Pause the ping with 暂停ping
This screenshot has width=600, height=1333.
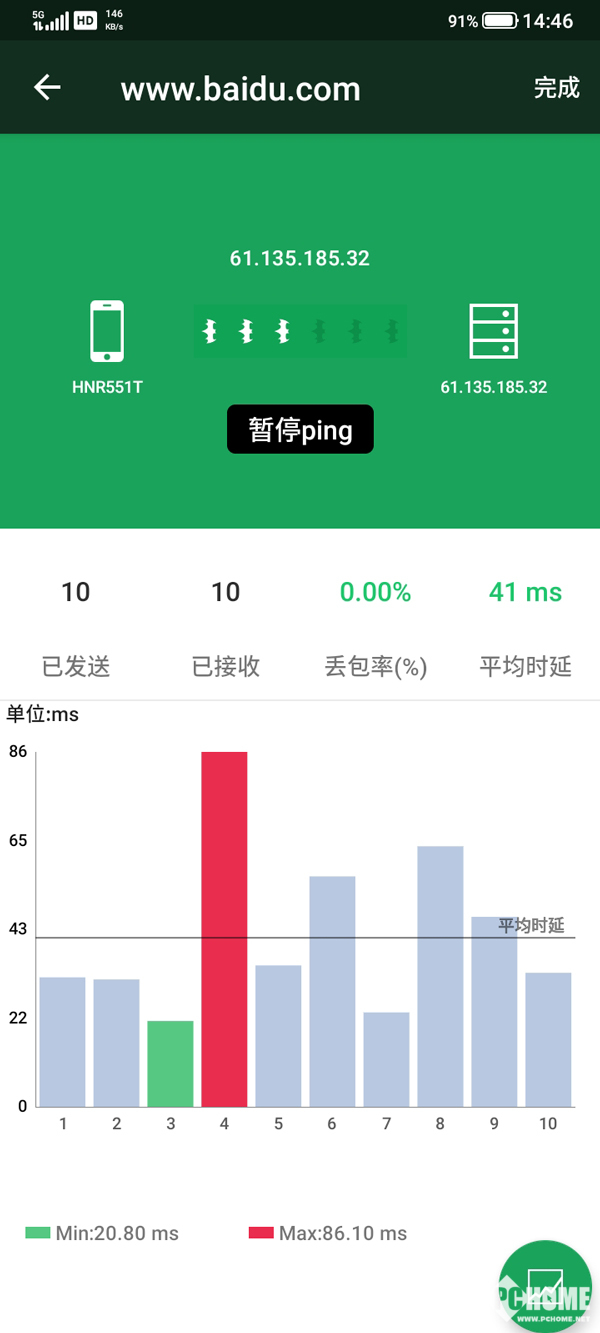click(x=300, y=430)
